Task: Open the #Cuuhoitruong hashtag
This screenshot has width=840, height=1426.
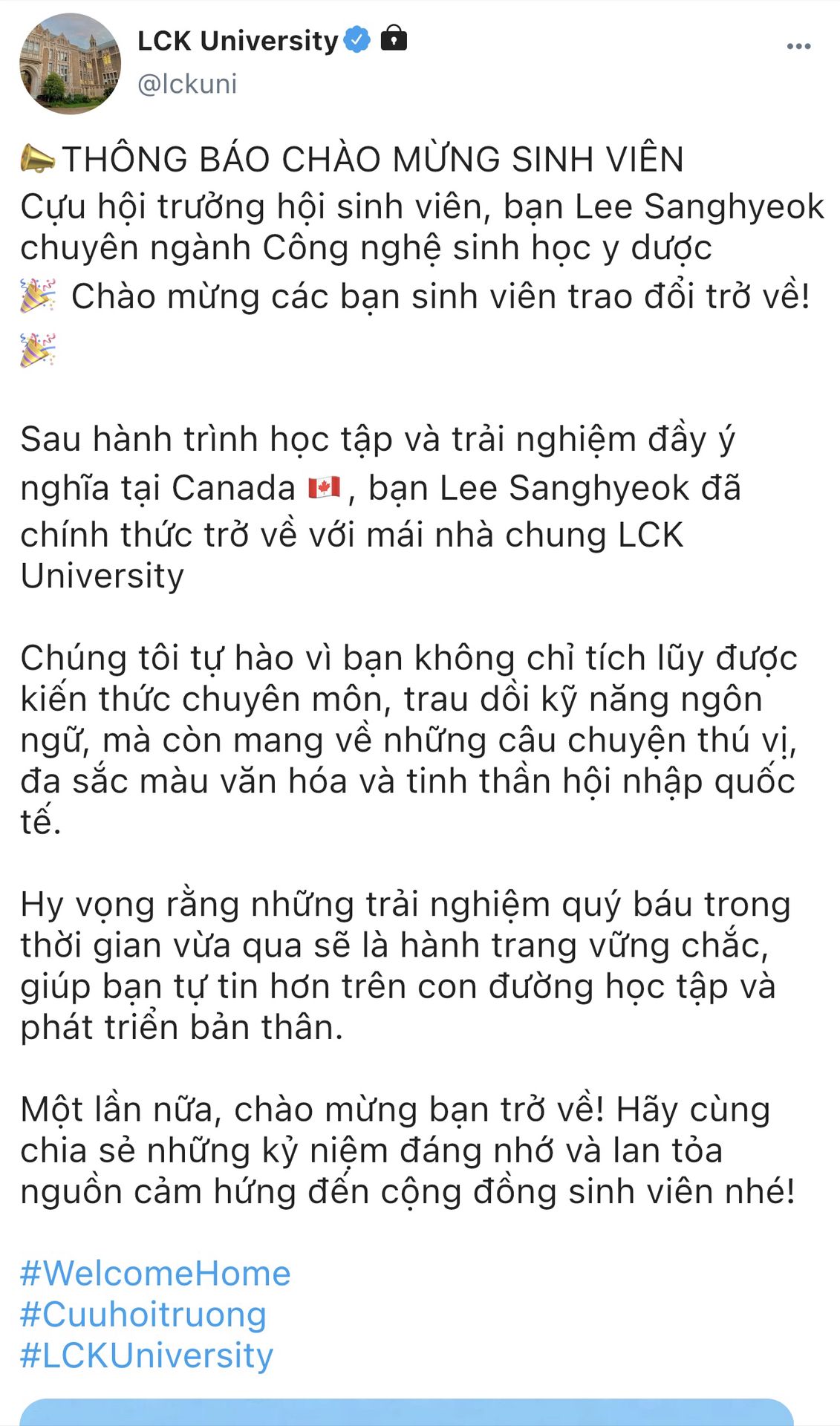Action: pos(143,1314)
